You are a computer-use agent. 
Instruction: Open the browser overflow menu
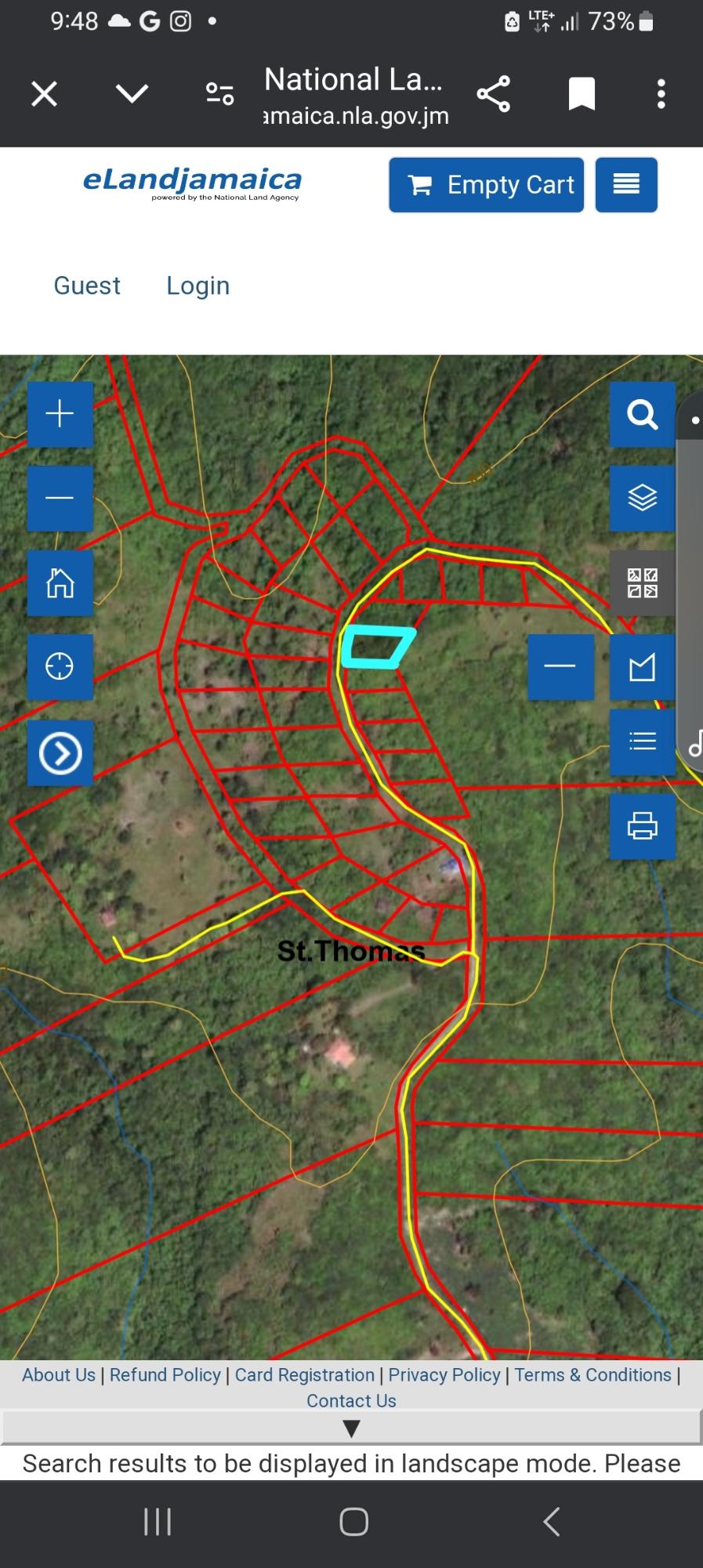pos(661,94)
